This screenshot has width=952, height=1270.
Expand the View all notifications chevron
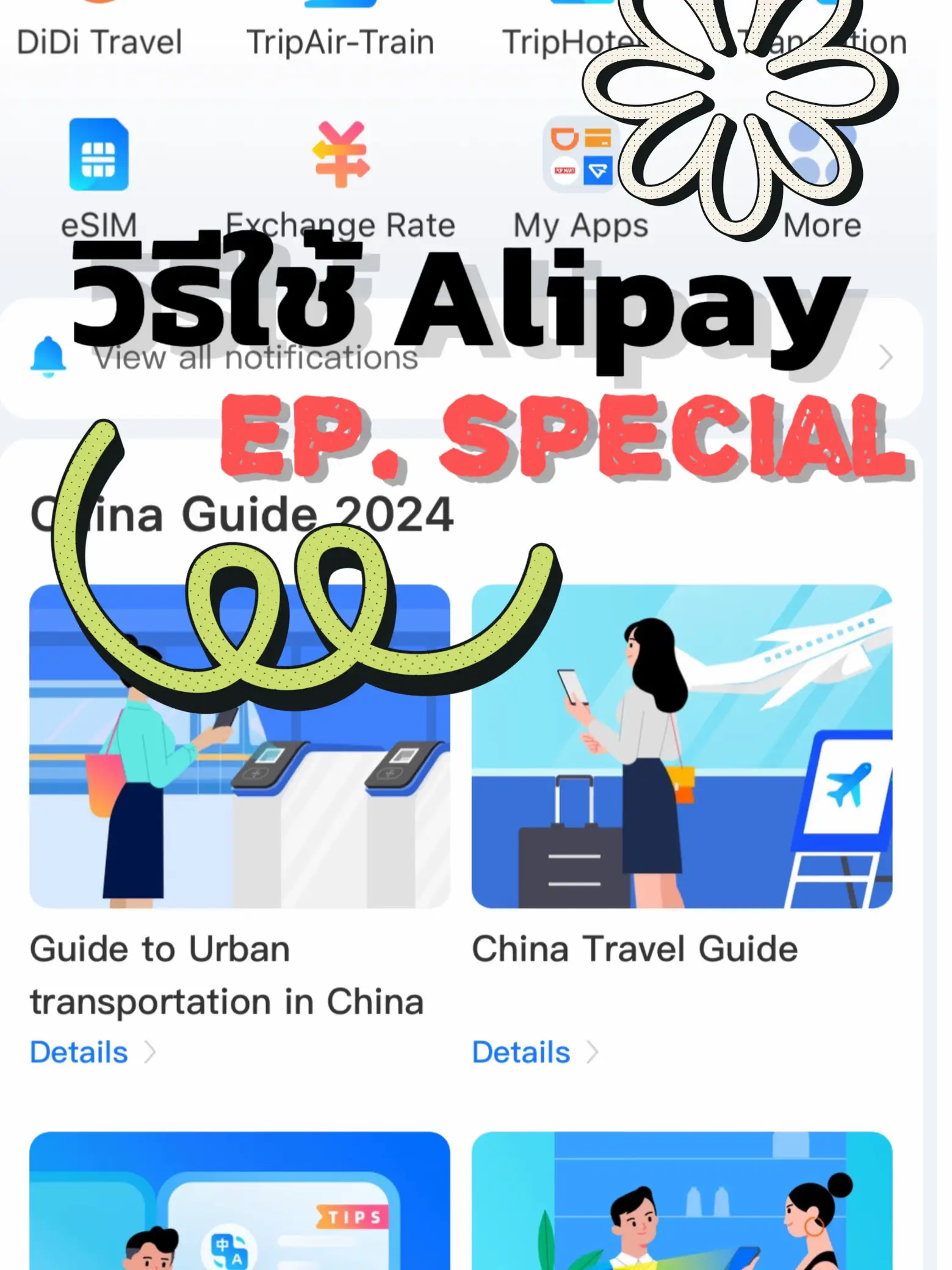point(885,358)
